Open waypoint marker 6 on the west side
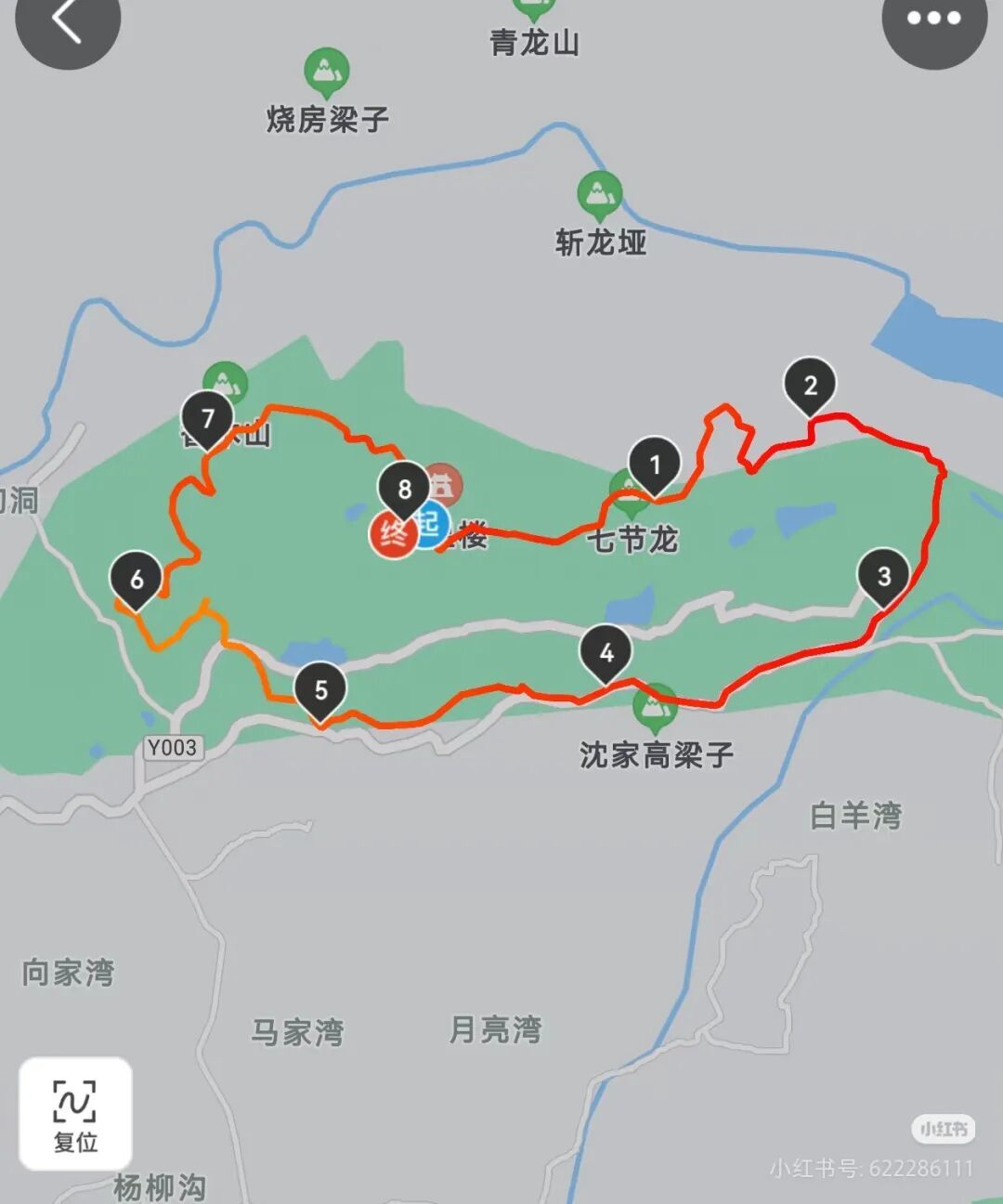Viewport: 1003px width, 1204px height. coord(136,579)
